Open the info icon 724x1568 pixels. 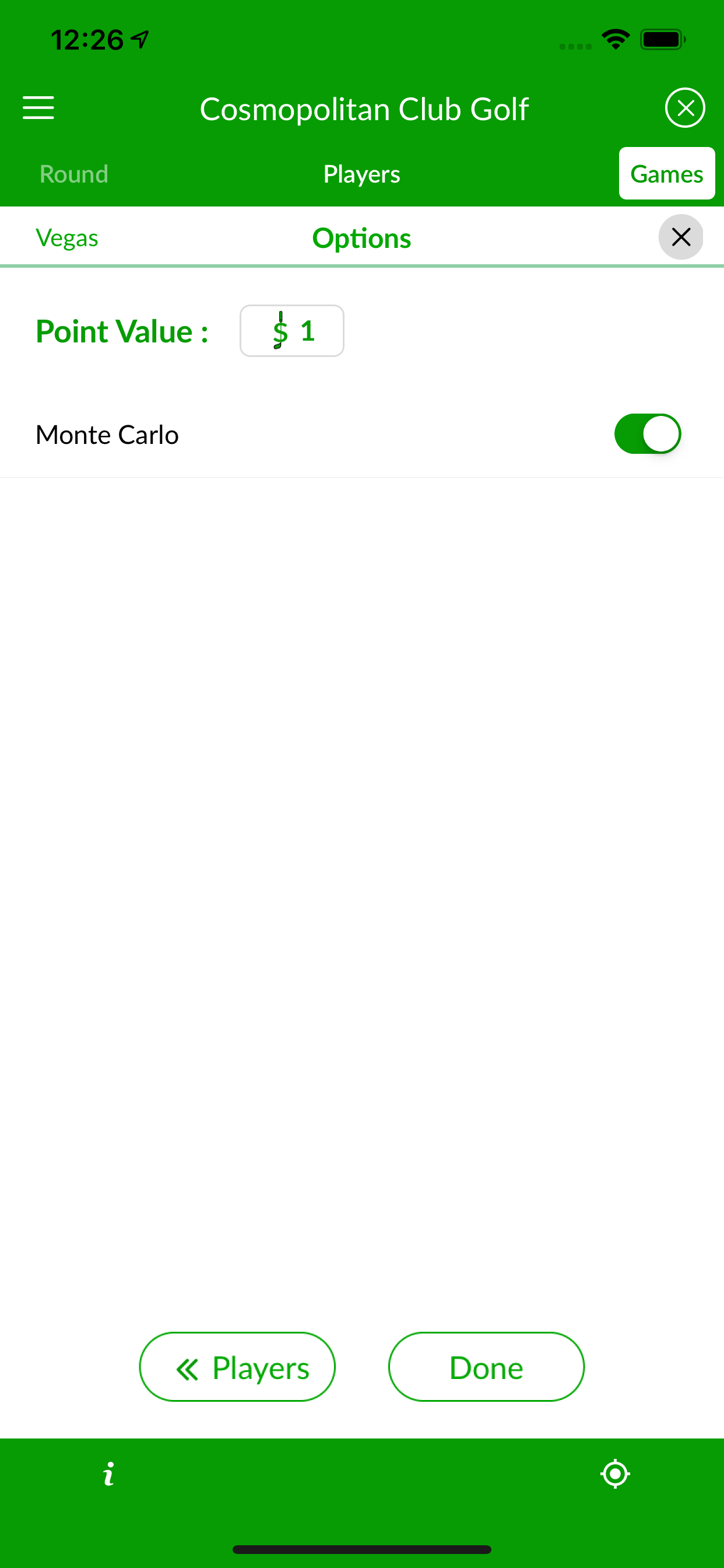click(108, 1474)
